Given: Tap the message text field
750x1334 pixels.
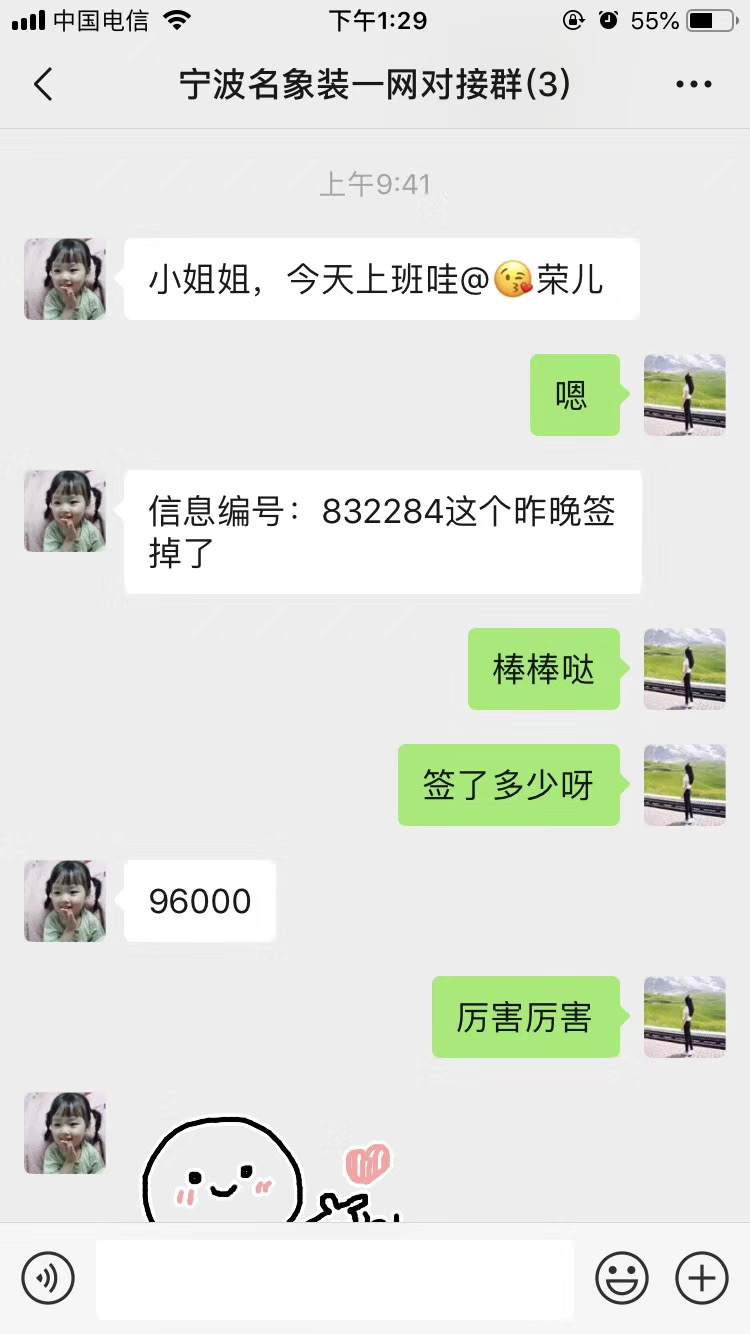Looking at the screenshot, I should [x=334, y=1278].
